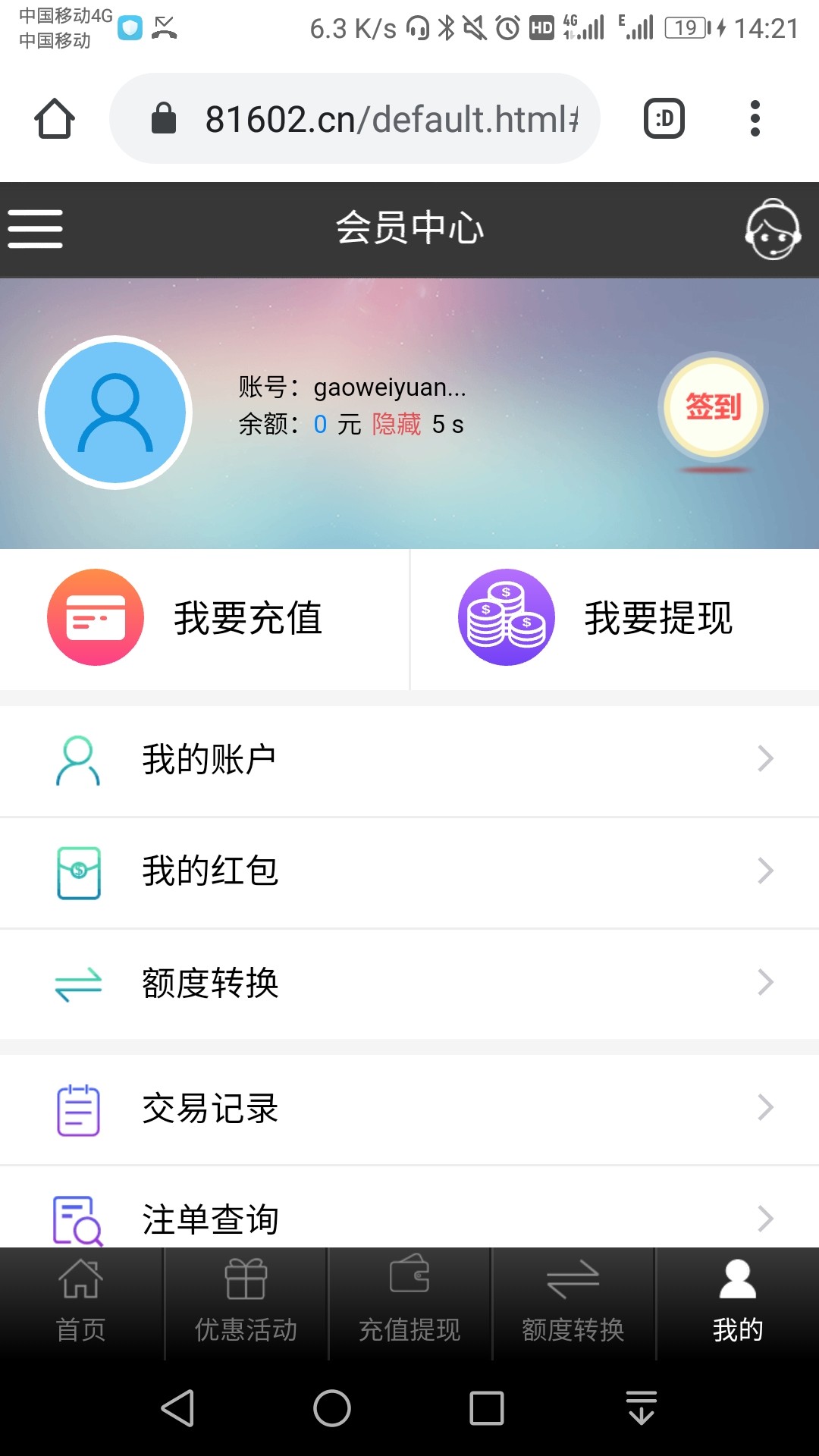The height and width of the screenshot is (1456, 819).
Task: Switch to the bottom 额度转换 tab
Action: [573, 1303]
